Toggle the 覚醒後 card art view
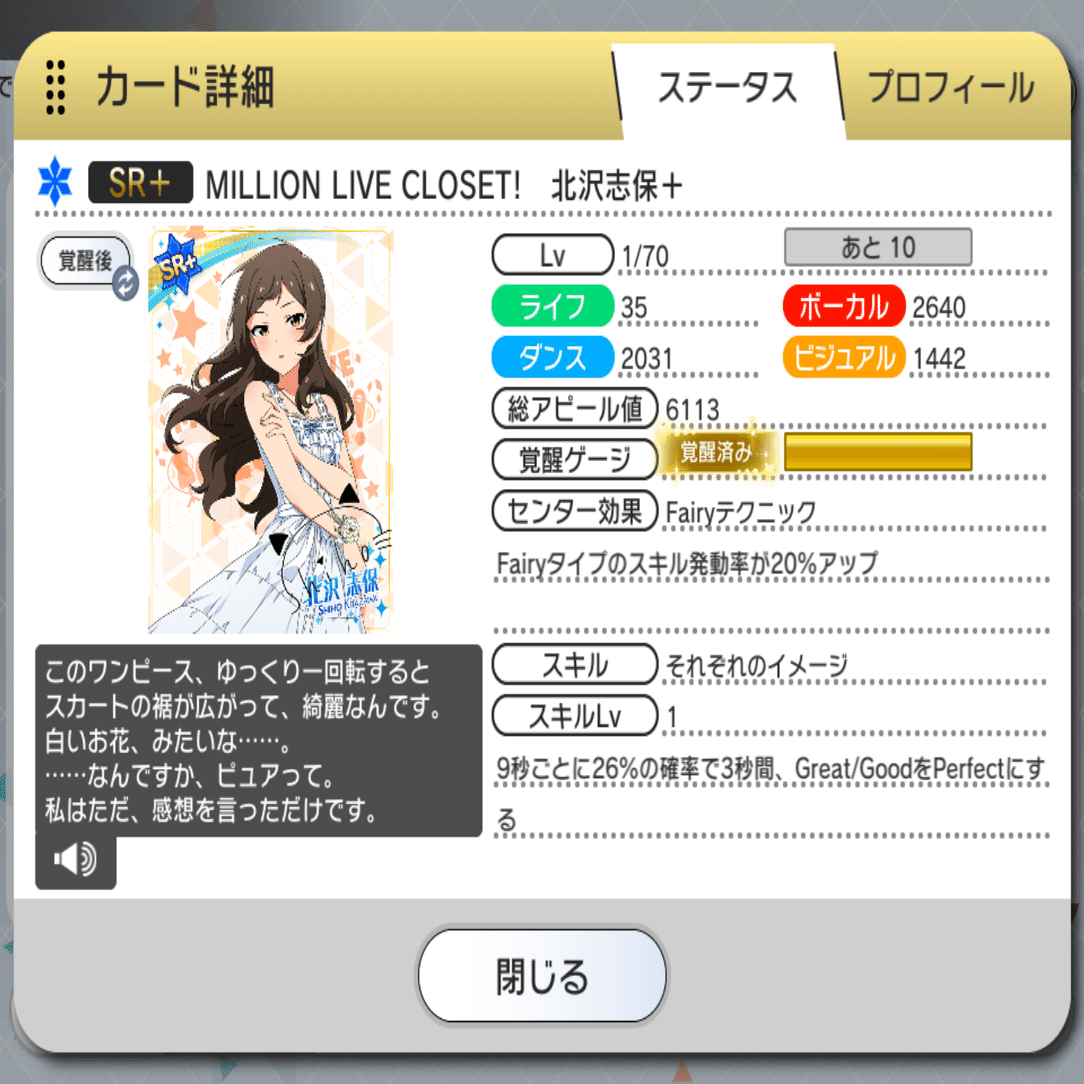Image resolution: width=1084 pixels, height=1084 pixels. click(89, 266)
